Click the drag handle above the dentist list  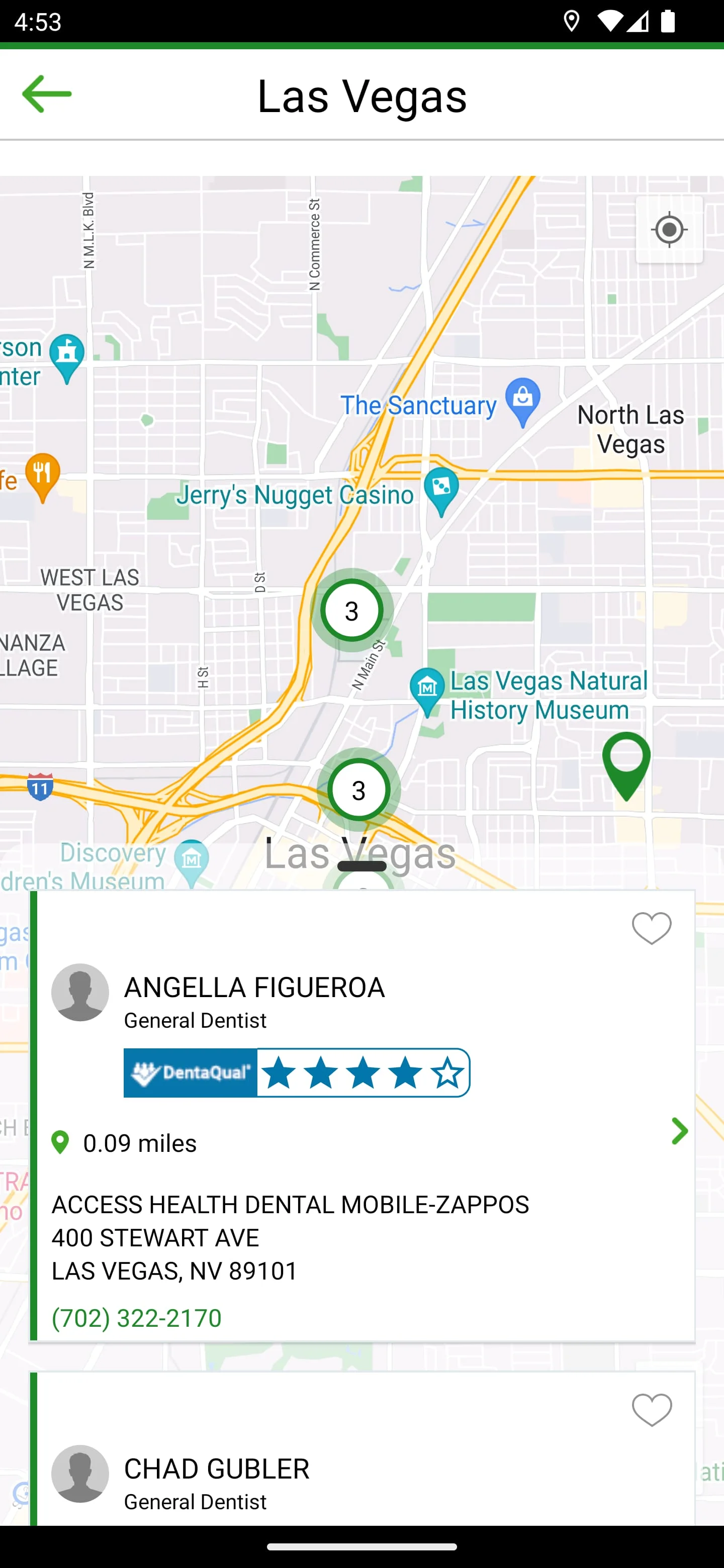(361, 867)
